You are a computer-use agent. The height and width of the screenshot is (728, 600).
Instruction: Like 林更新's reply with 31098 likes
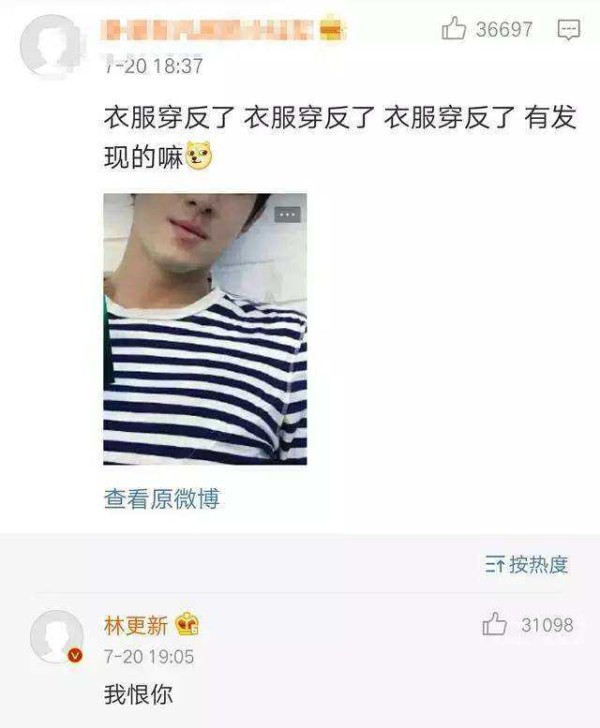coord(495,626)
